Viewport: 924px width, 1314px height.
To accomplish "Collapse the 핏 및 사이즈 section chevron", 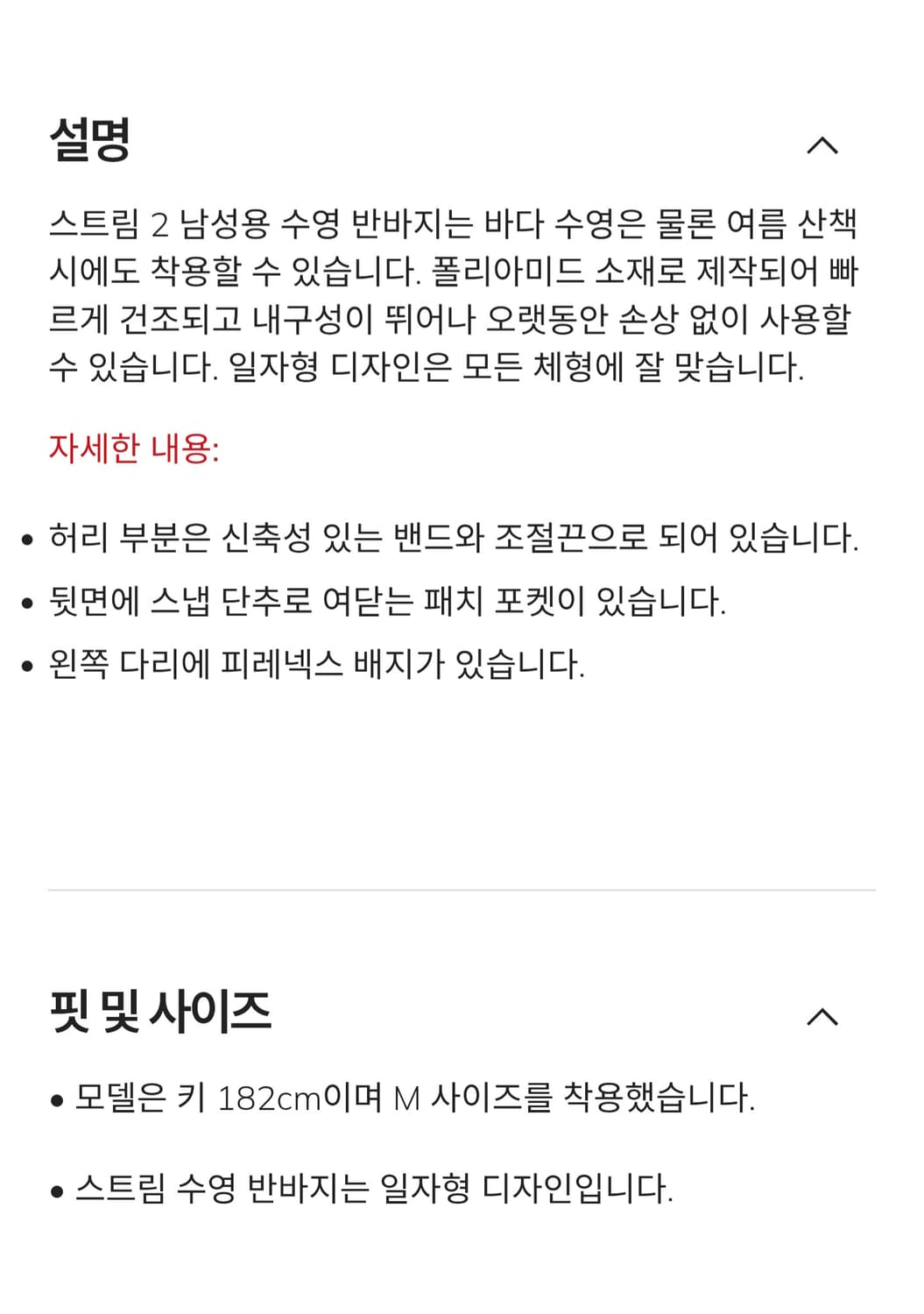I will coord(822,1015).
